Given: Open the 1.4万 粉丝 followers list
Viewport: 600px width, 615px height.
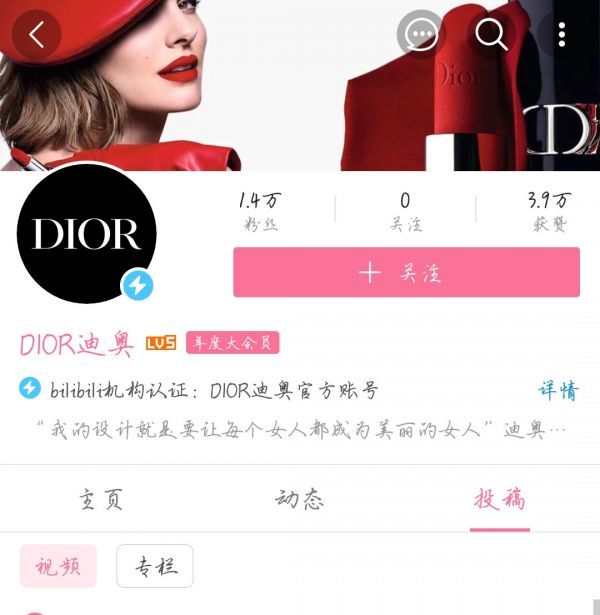Looking at the screenshot, I should [262, 212].
